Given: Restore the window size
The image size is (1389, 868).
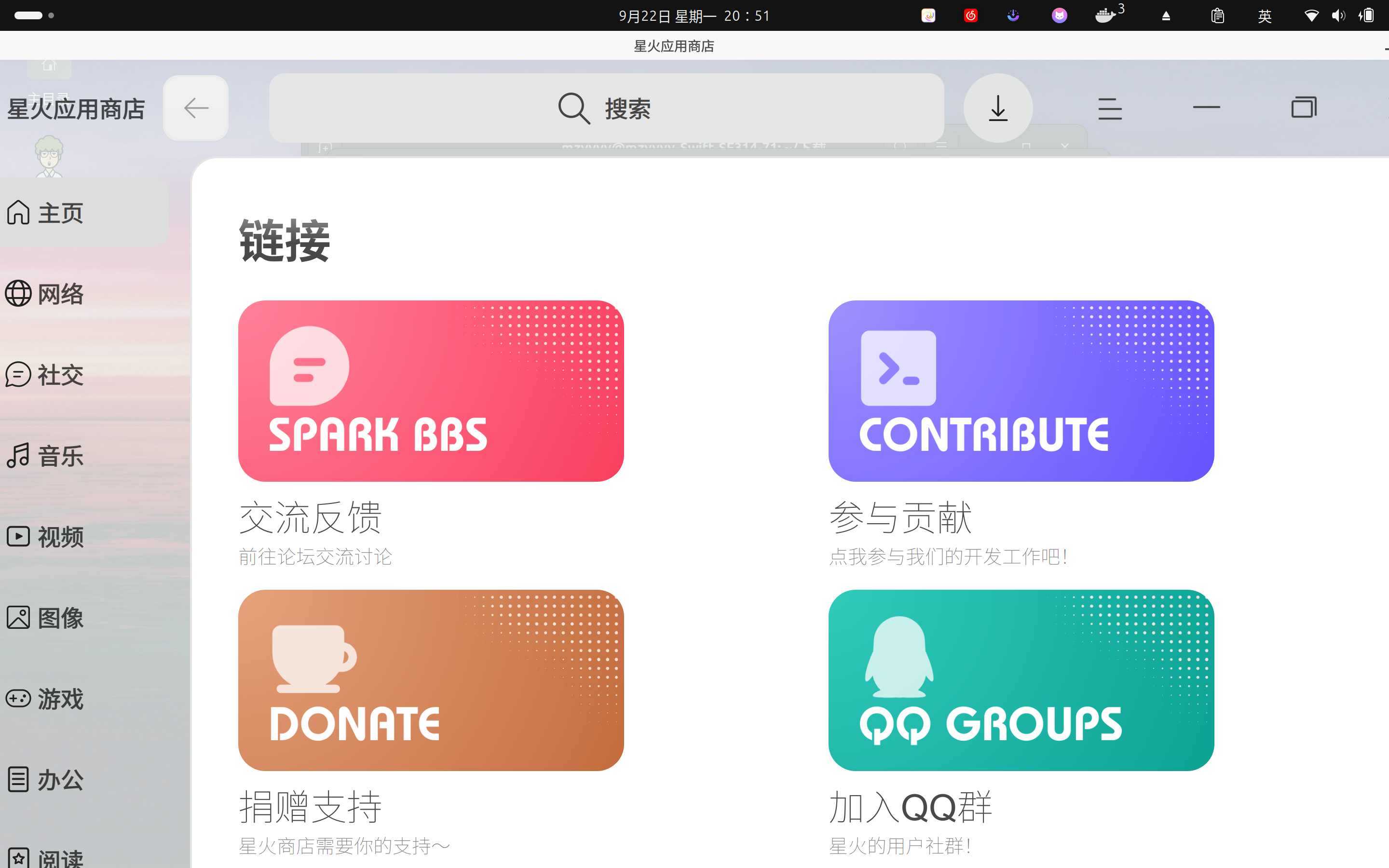Looking at the screenshot, I should (x=1304, y=108).
